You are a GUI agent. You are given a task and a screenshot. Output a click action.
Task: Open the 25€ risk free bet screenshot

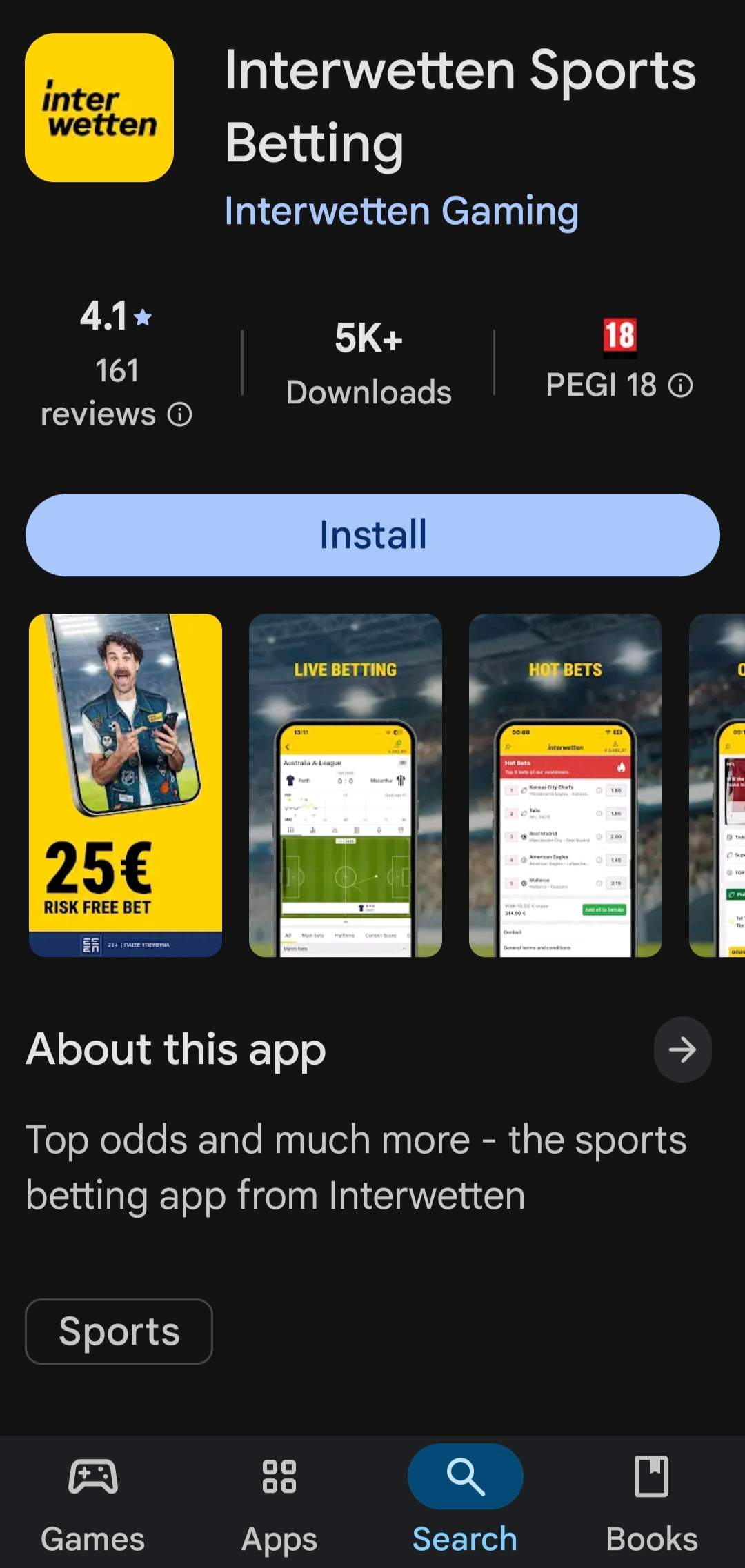(x=126, y=785)
